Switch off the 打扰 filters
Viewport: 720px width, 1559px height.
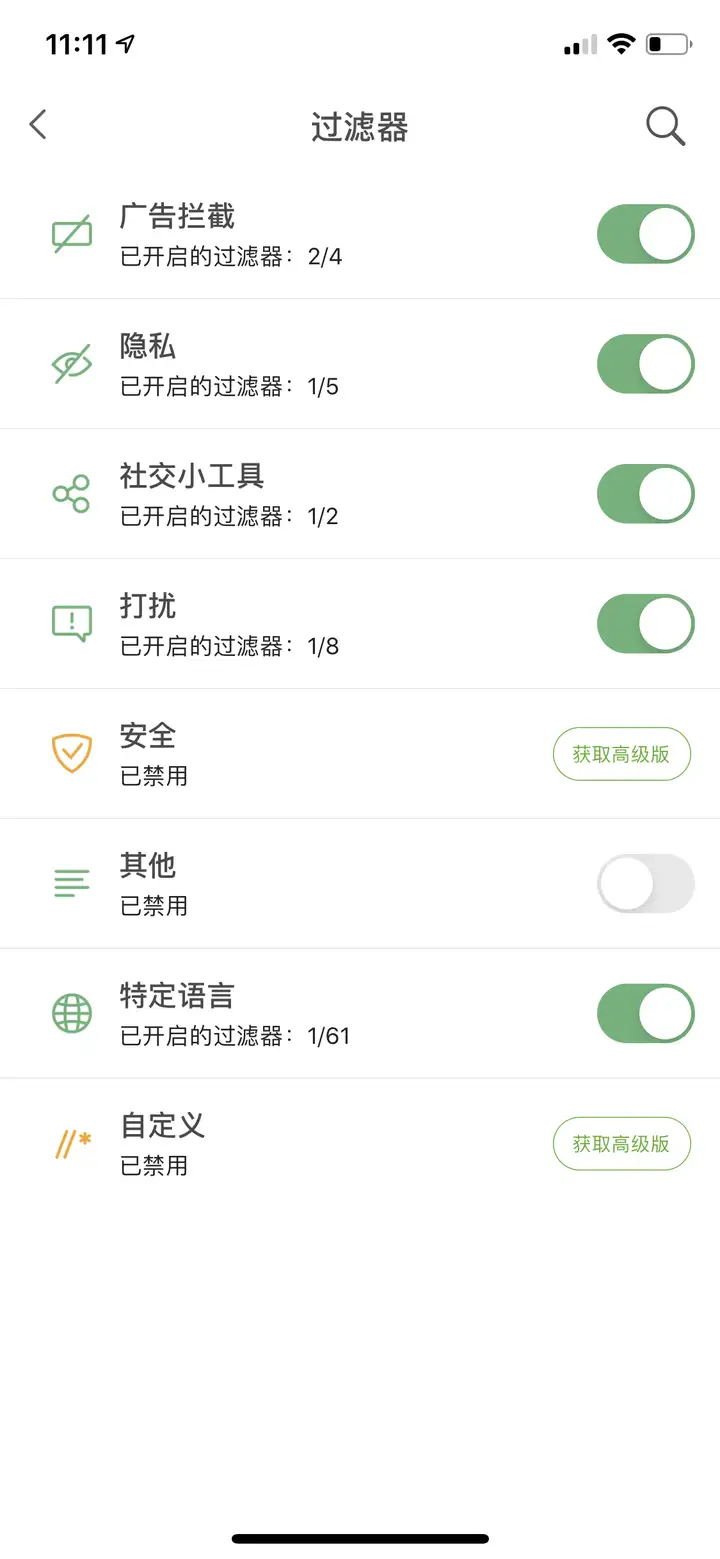pyautogui.click(x=645, y=624)
